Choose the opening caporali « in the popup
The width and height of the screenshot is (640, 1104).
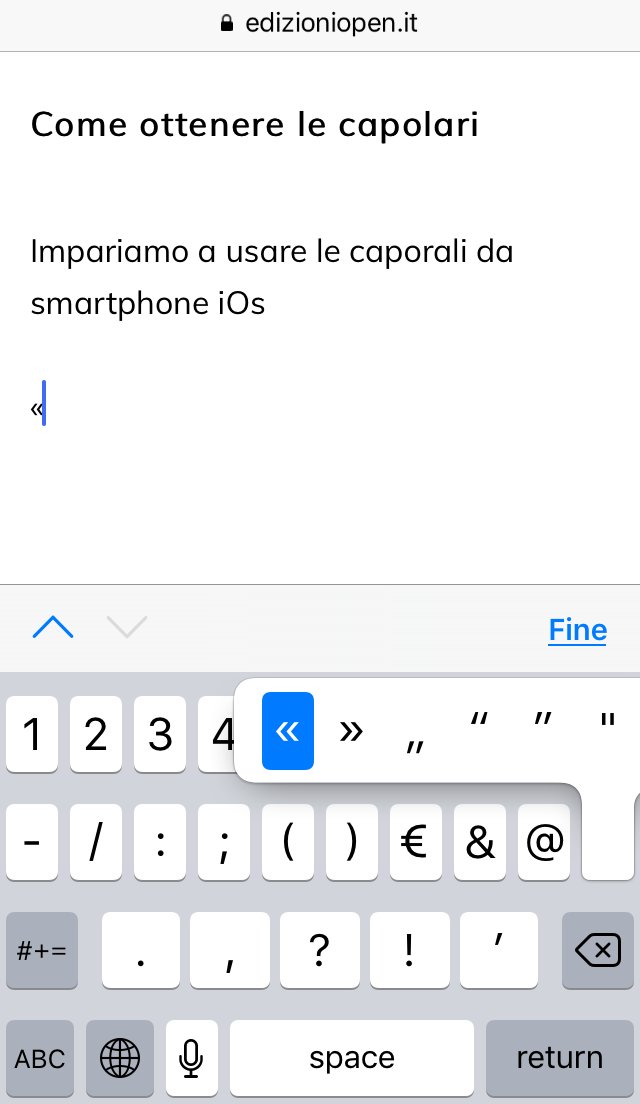point(288,732)
